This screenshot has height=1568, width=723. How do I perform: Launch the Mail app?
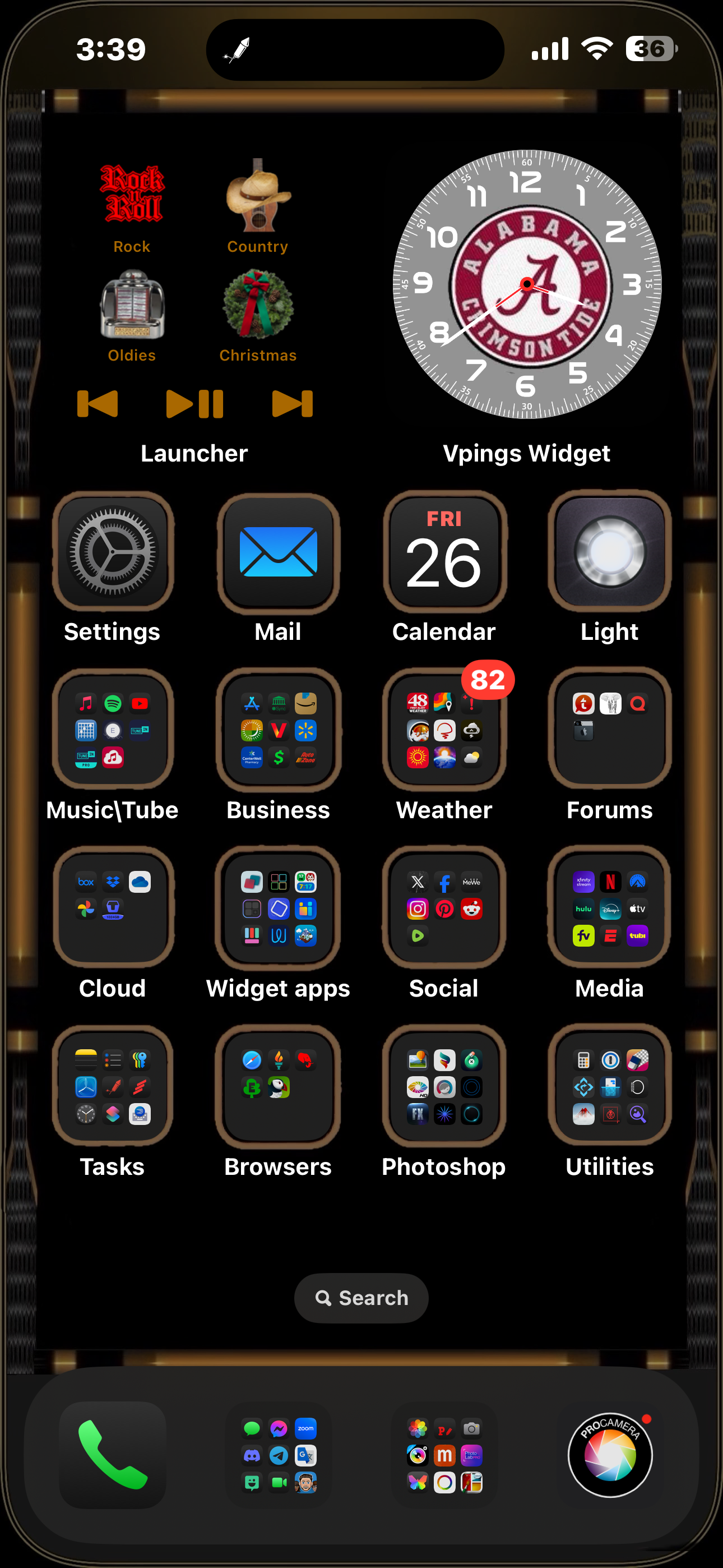(x=278, y=552)
